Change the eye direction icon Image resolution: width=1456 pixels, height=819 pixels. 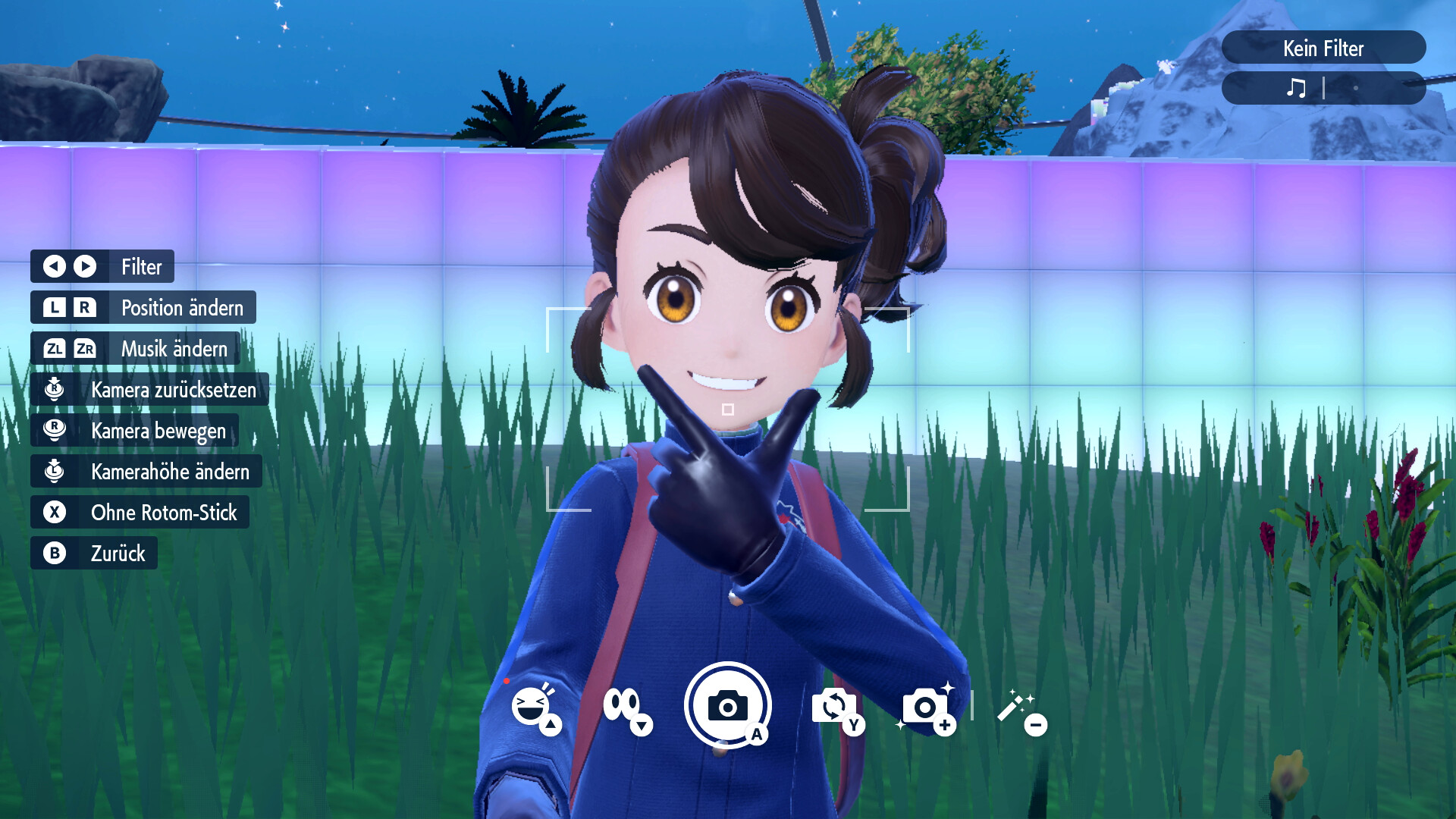click(x=625, y=708)
